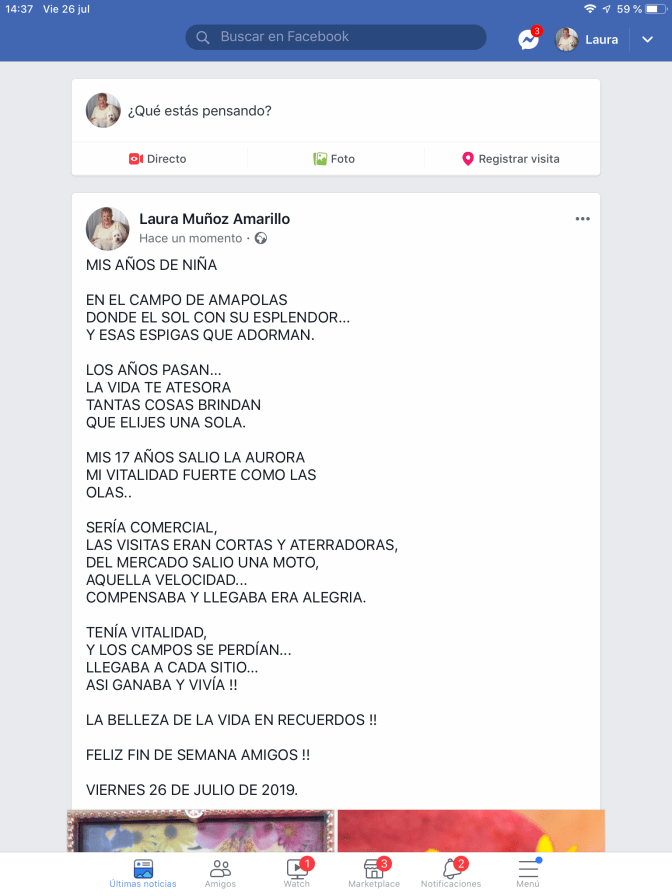Open the right red photo in the post
This screenshot has height=896, width=672.
[470, 830]
